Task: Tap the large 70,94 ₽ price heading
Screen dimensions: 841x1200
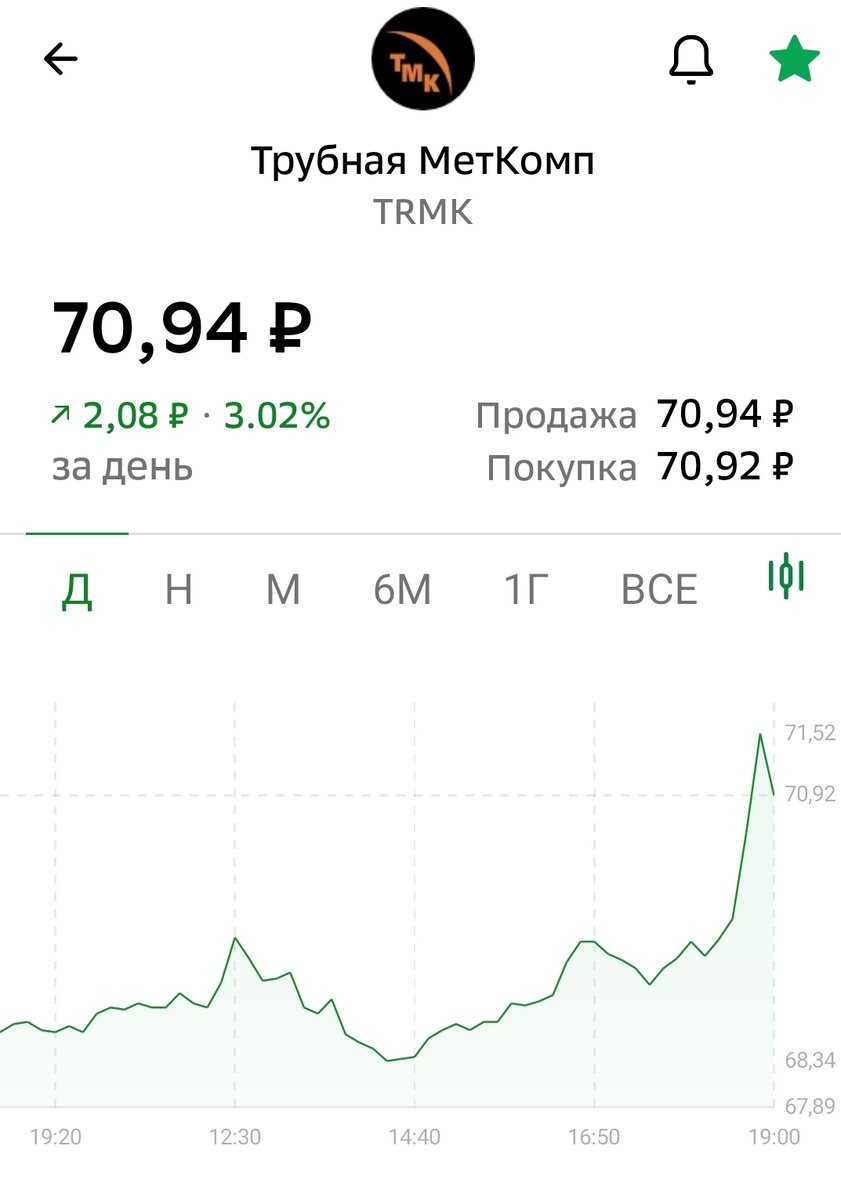Action: click(178, 325)
